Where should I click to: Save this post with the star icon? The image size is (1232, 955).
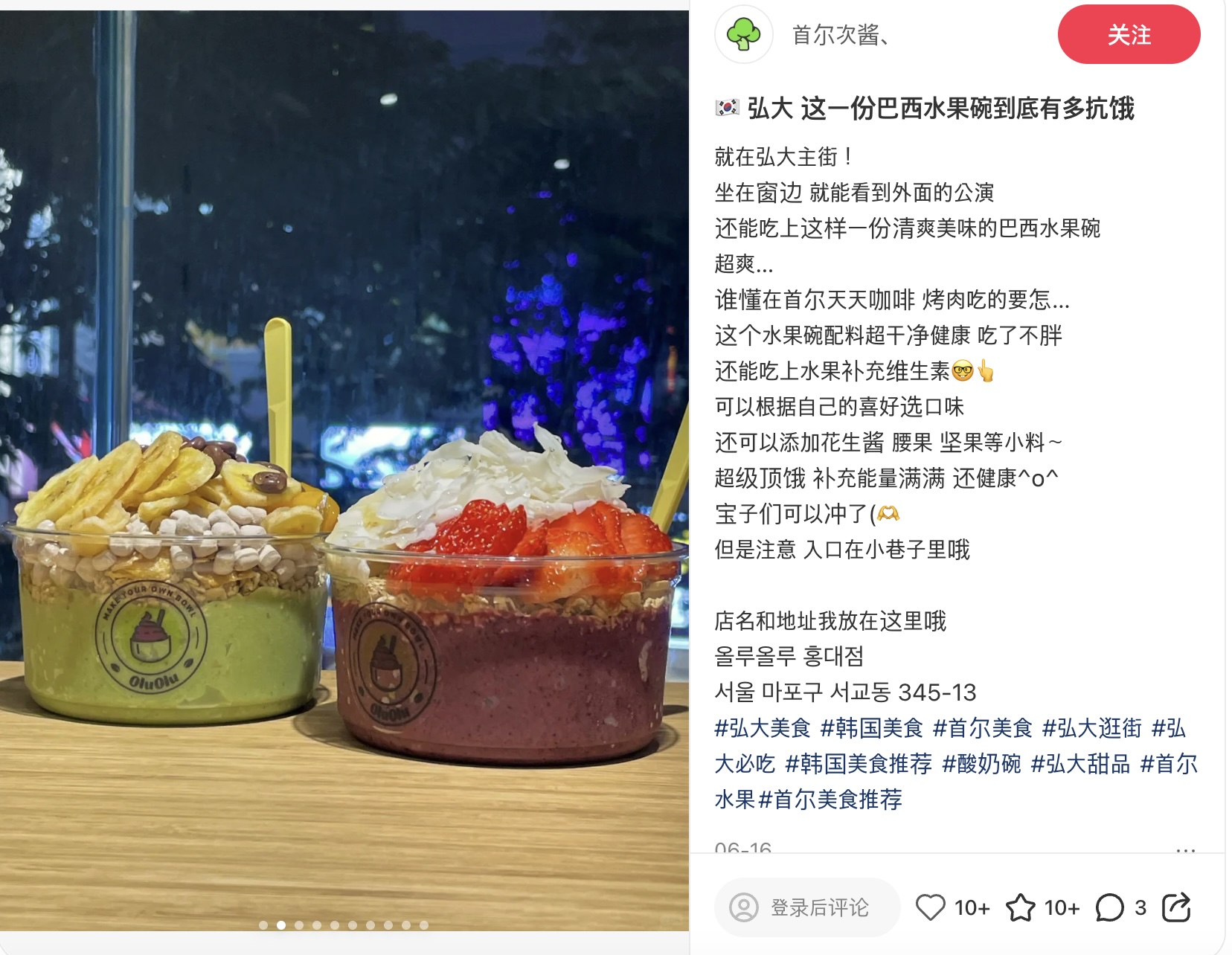1021,907
